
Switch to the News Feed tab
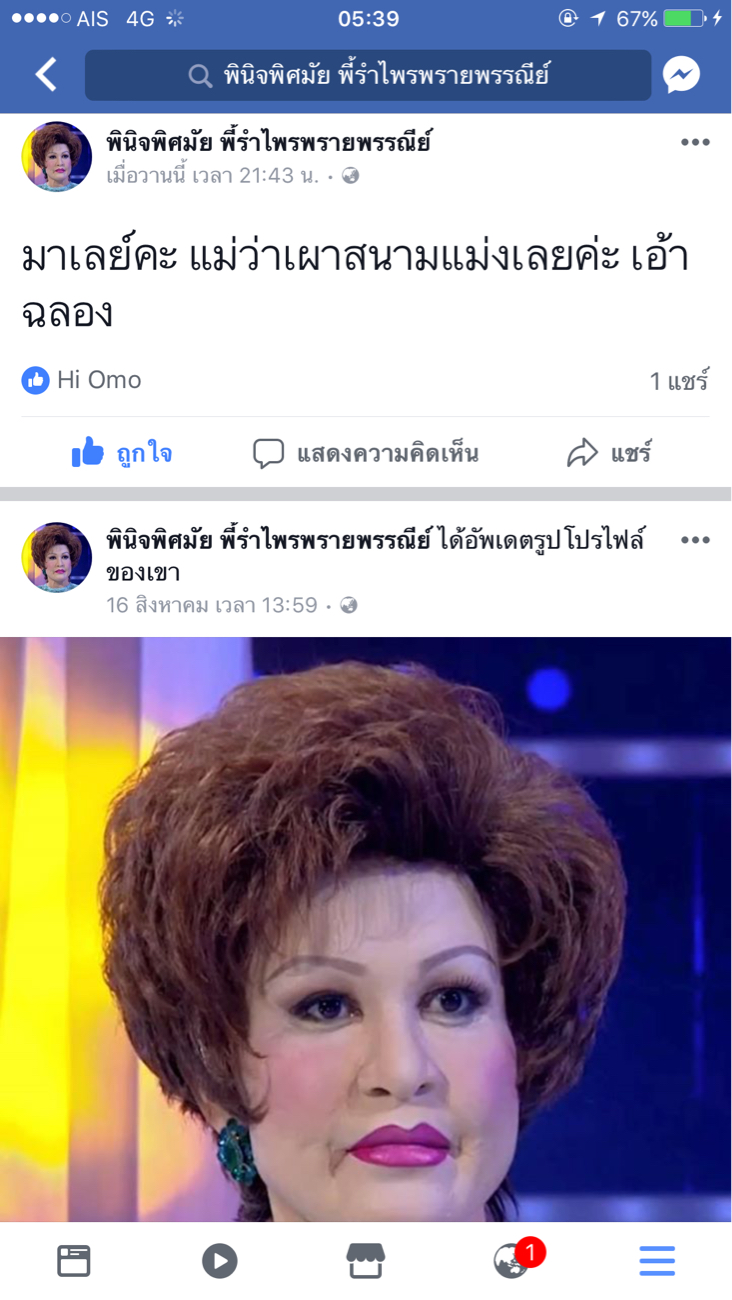[x=74, y=1261]
